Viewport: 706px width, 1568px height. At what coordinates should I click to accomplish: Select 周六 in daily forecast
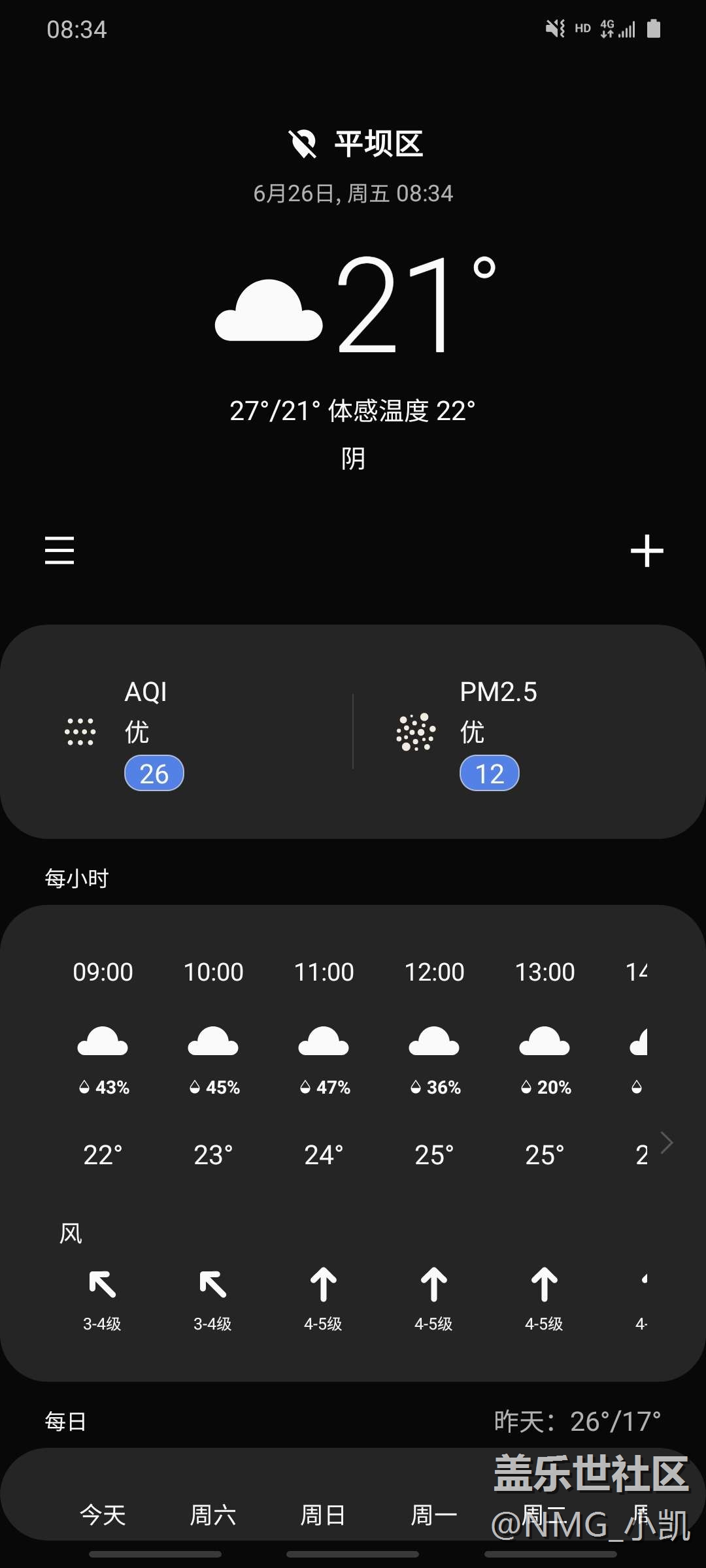coord(213,1515)
